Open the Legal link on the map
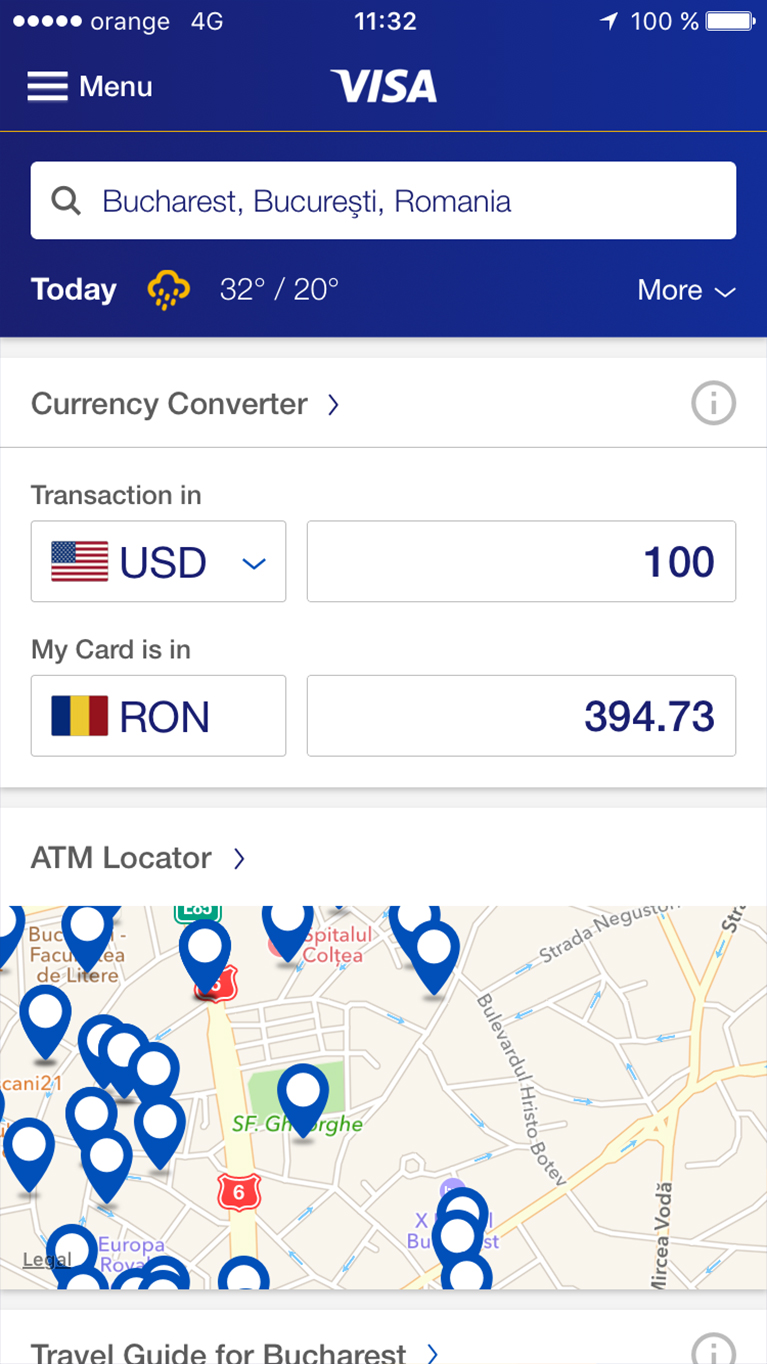 click(x=47, y=1259)
